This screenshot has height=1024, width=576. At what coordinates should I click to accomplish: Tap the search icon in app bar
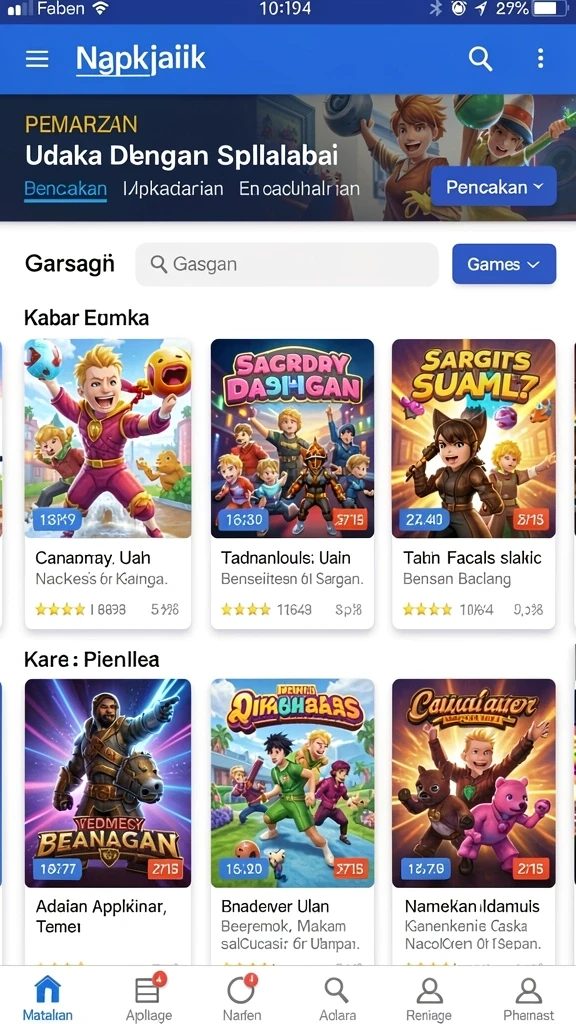click(x=480, y=59)
